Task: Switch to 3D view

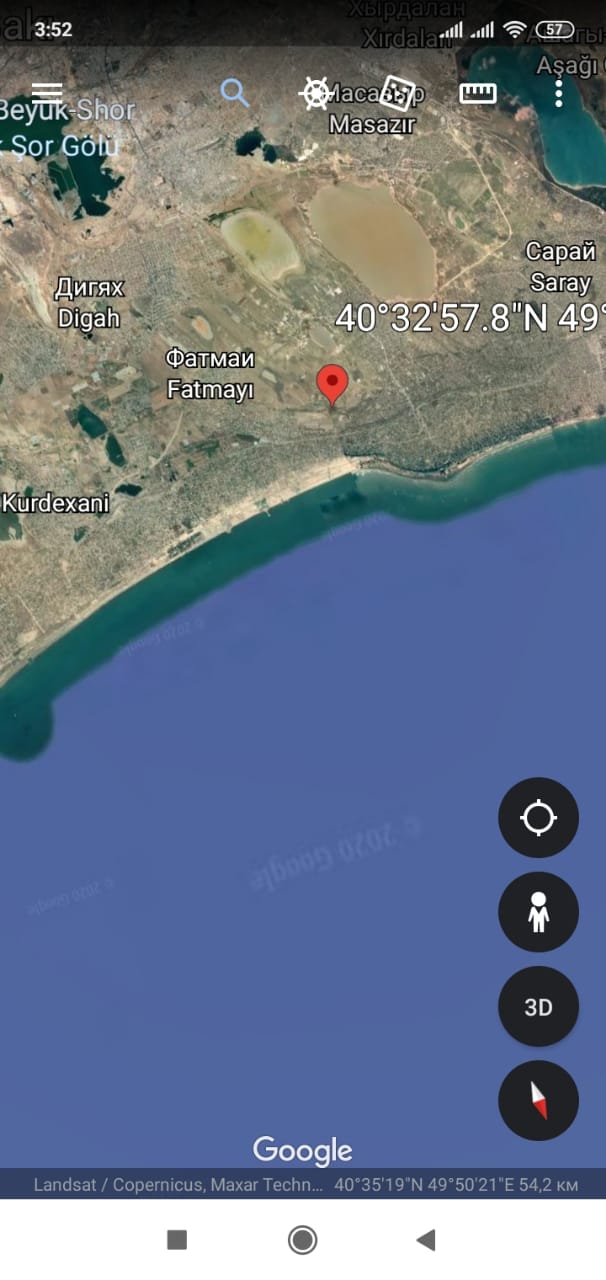Action: coord(538,1007)
